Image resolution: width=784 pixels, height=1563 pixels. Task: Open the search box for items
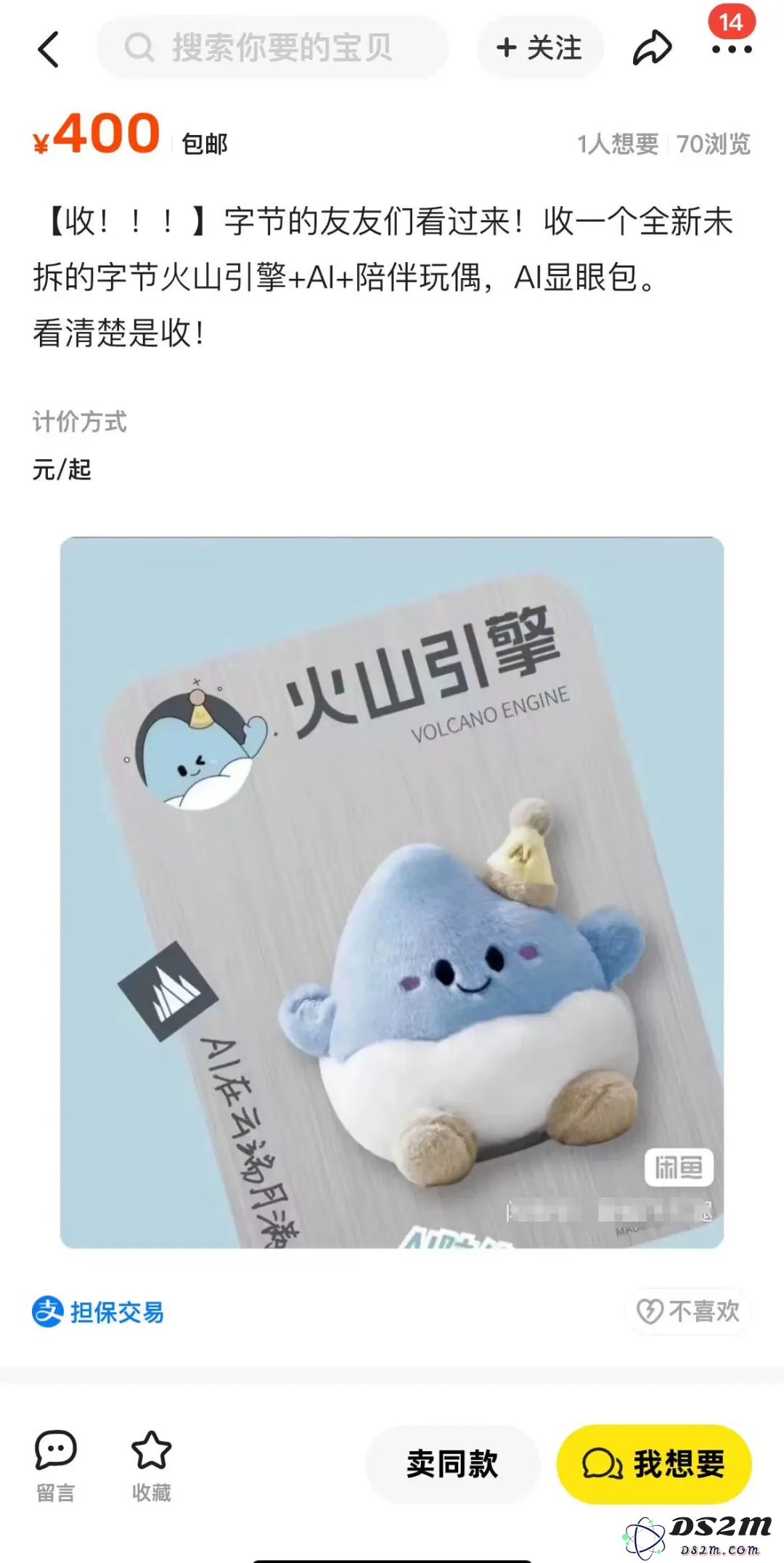click(272, 48)
